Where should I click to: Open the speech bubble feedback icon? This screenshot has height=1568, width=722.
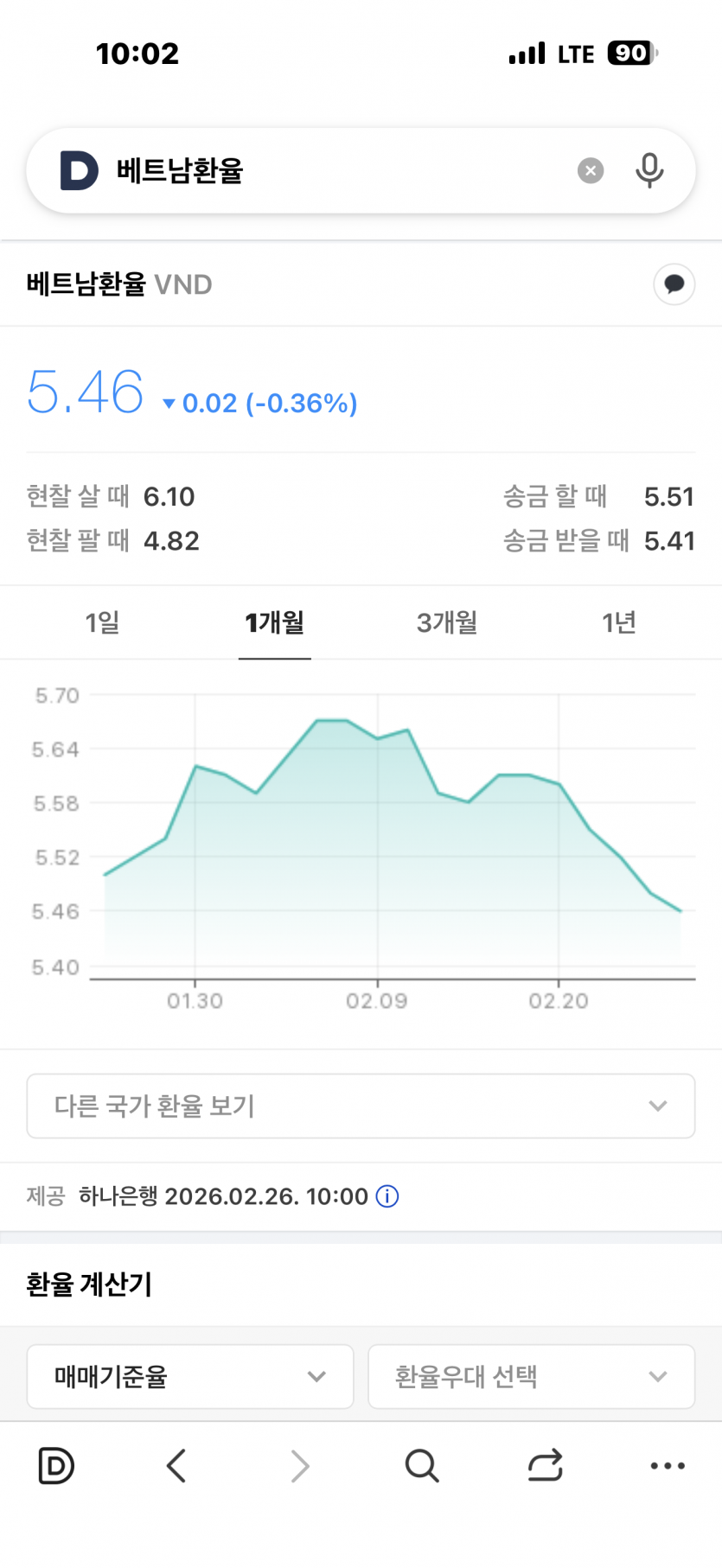(x=674, y=284)
